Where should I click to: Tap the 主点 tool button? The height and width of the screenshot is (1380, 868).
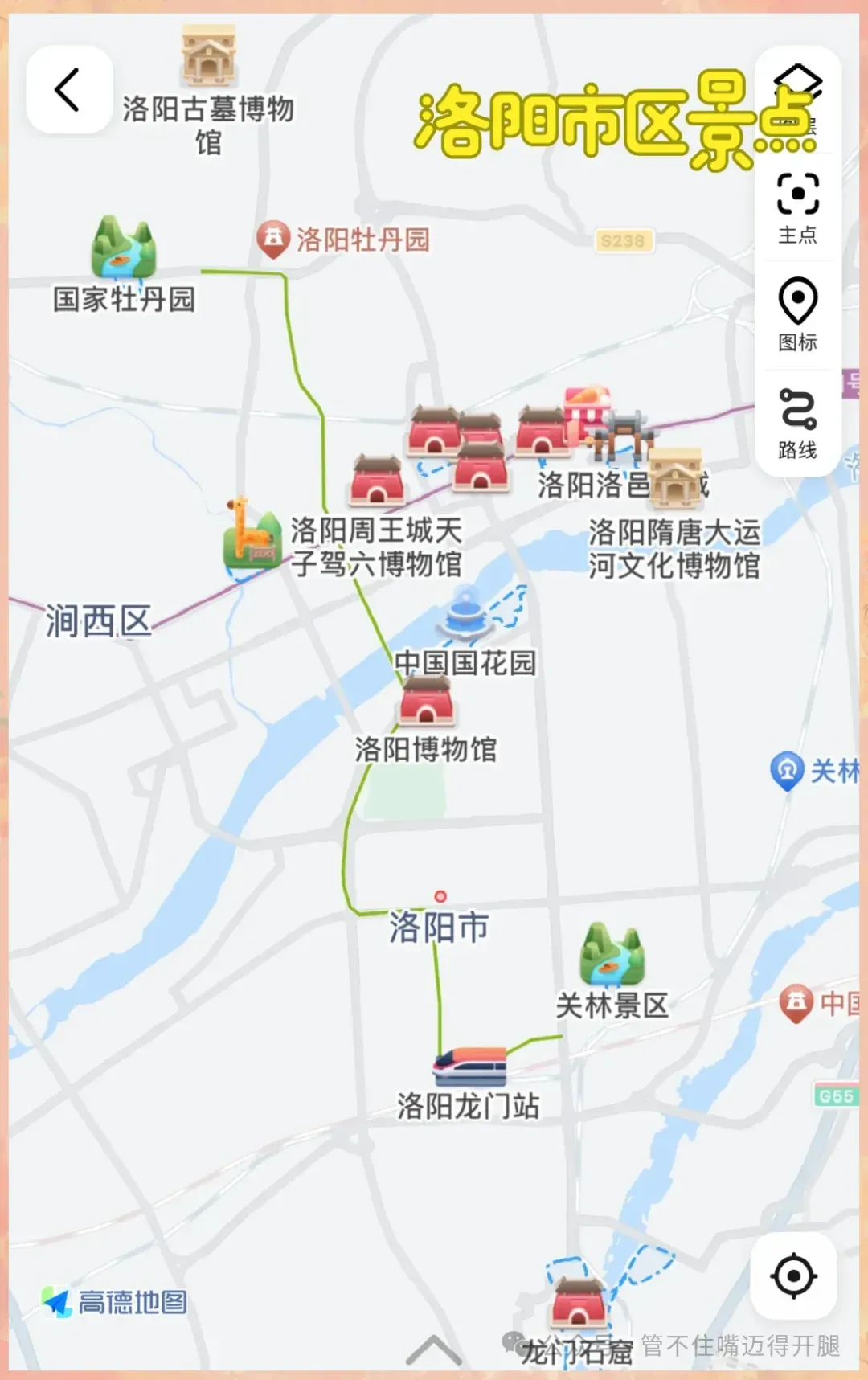(x=797, y=207)
